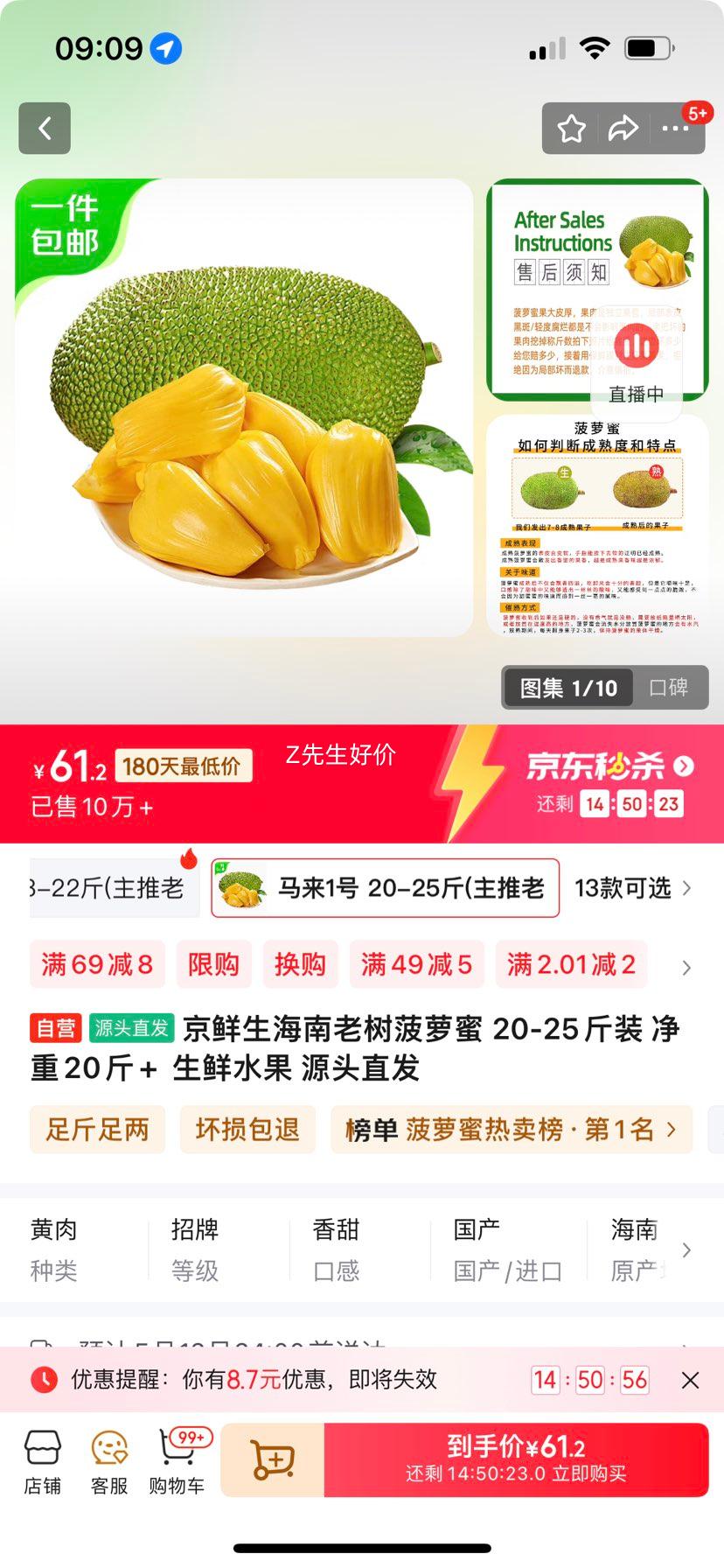
Task: Select the 马来1号 20-25斤 option
Action: pyautogui.click(x=385, y=888)
